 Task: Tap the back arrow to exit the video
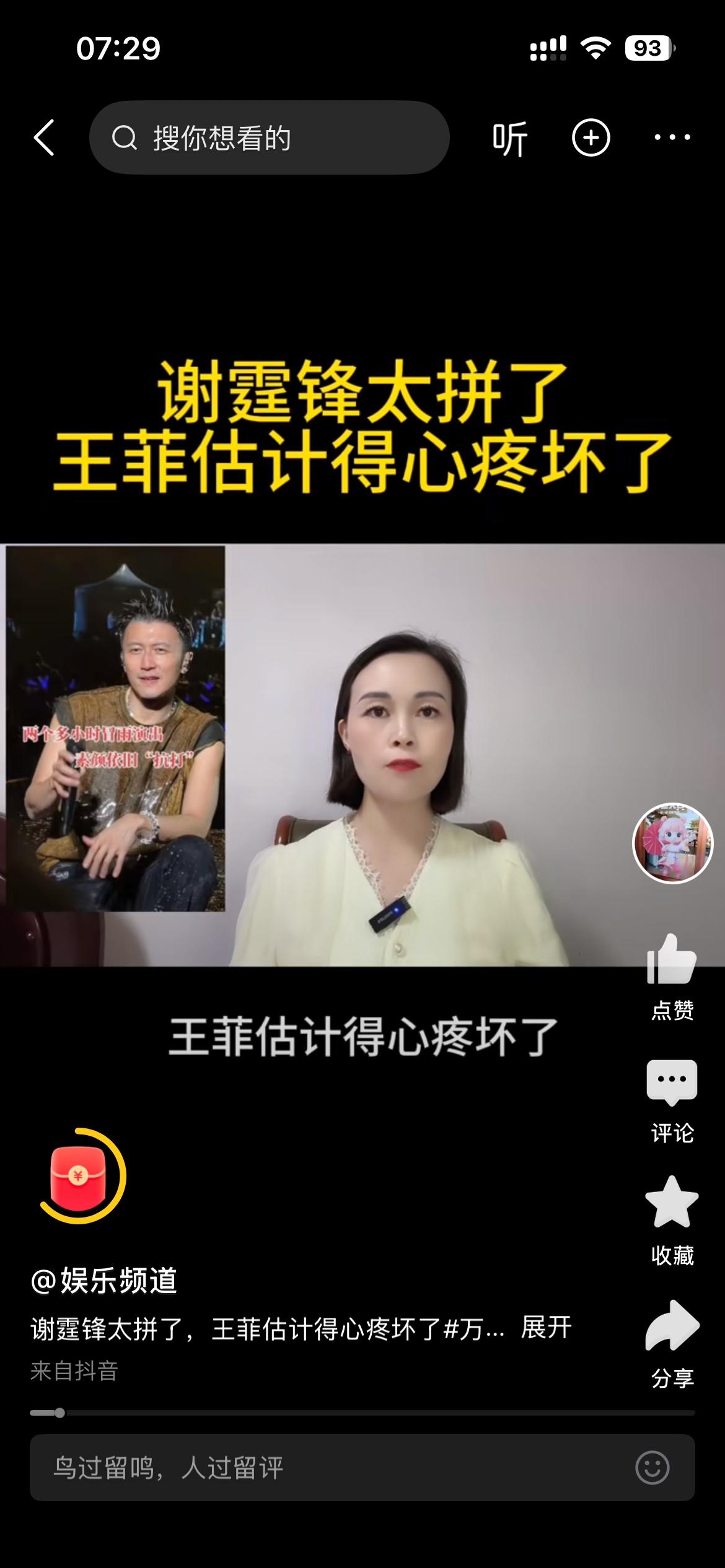(43, 137)
